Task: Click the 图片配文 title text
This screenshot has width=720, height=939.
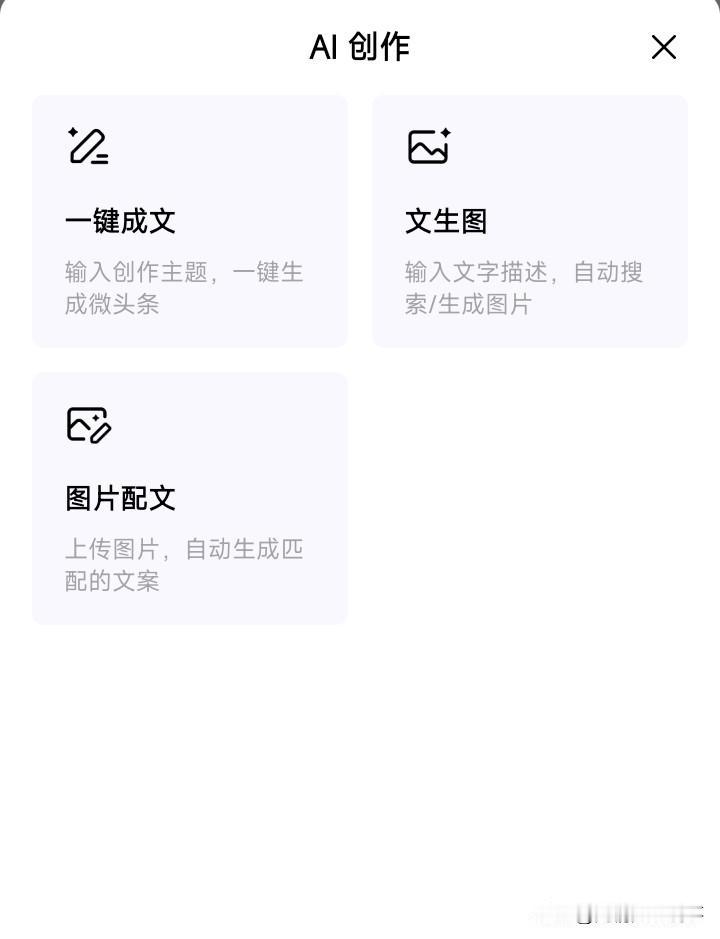Action: pyautogui.click(x=119, y=498)
